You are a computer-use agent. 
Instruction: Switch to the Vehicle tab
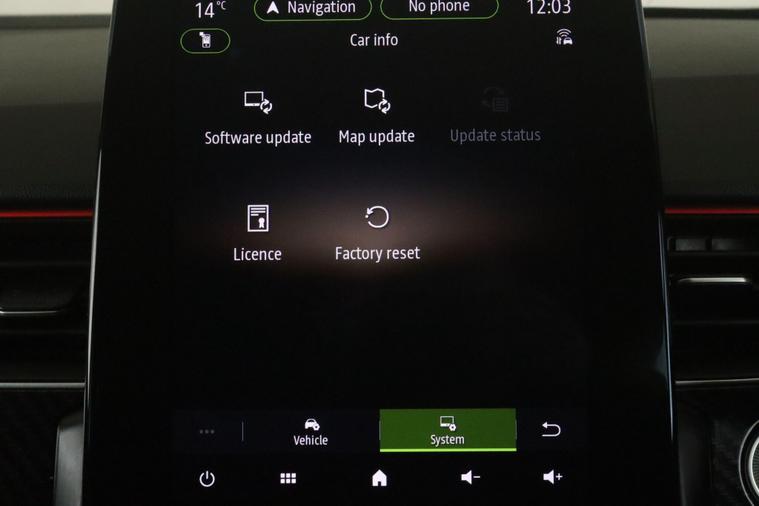(311, 431)
